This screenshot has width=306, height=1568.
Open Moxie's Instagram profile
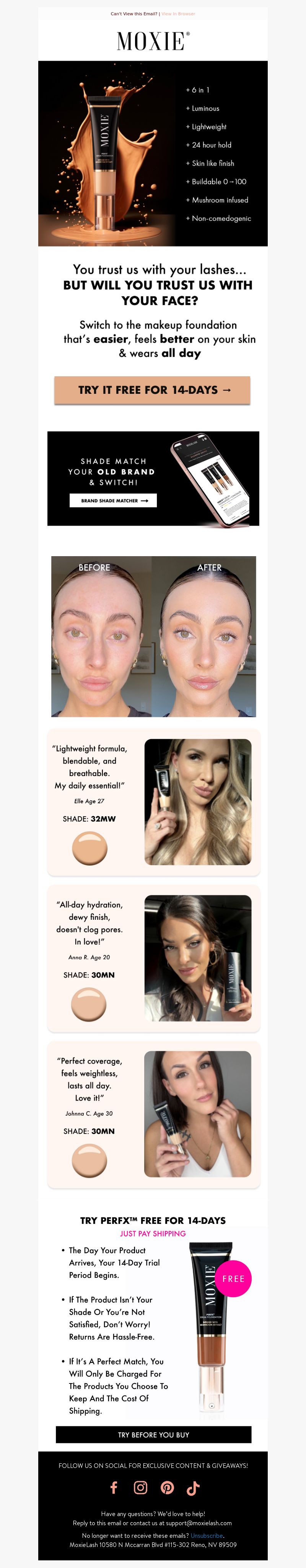140,1487
